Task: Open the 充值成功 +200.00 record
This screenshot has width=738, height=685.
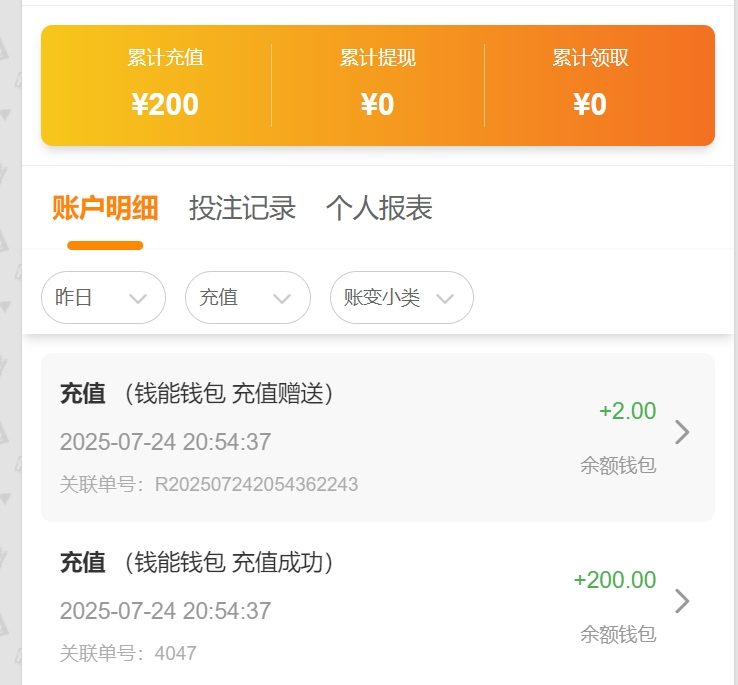Action: 377,605
